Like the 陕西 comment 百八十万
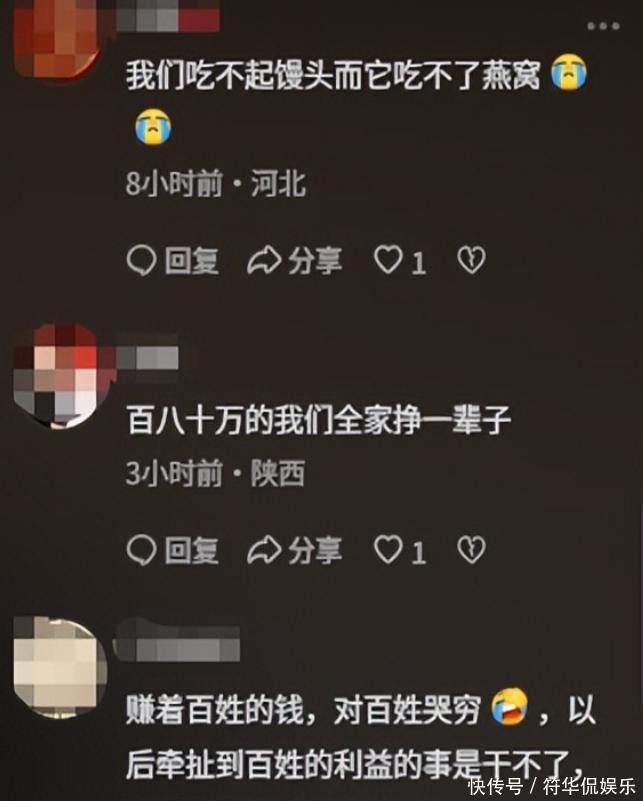 (400, 550)
